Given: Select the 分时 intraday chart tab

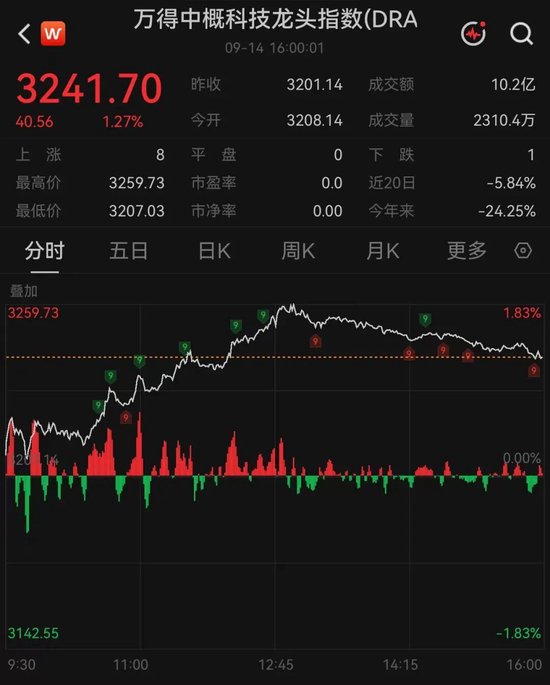Looking at the screenshot, I should pyautogui.click(x=45, y=251).
